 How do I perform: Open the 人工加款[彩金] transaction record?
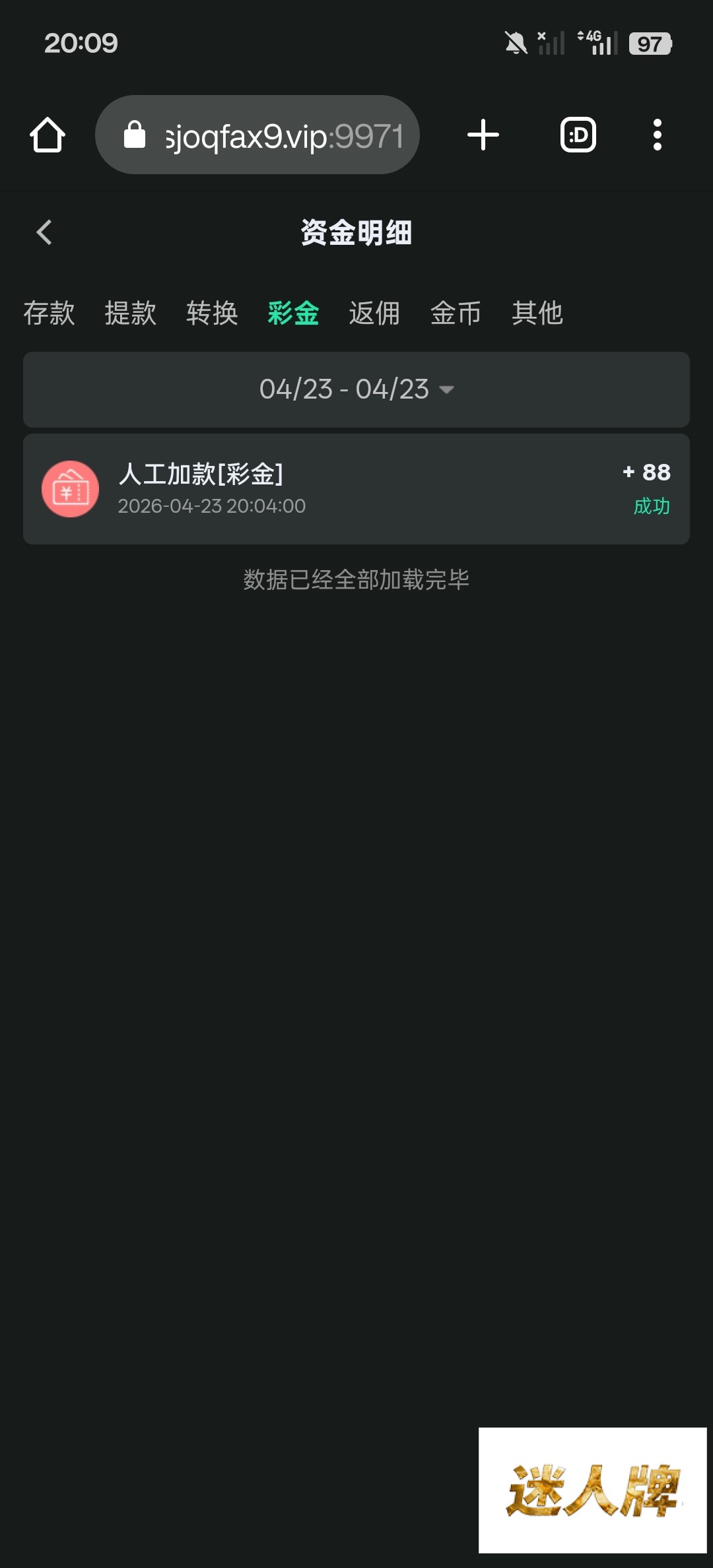pyautogui.click(x=356, y=489)
